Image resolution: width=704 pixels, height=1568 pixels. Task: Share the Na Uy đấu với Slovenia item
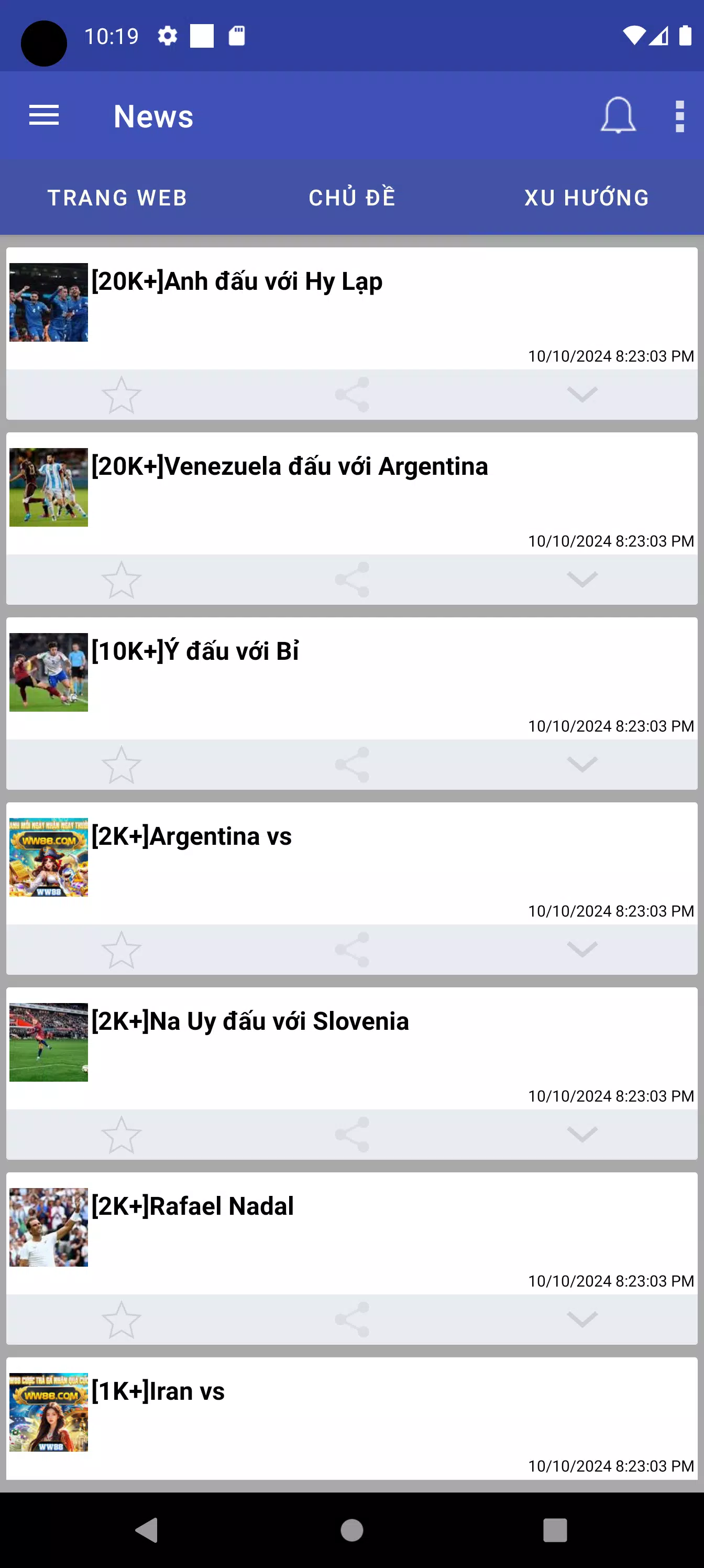tap(351, 1135)
